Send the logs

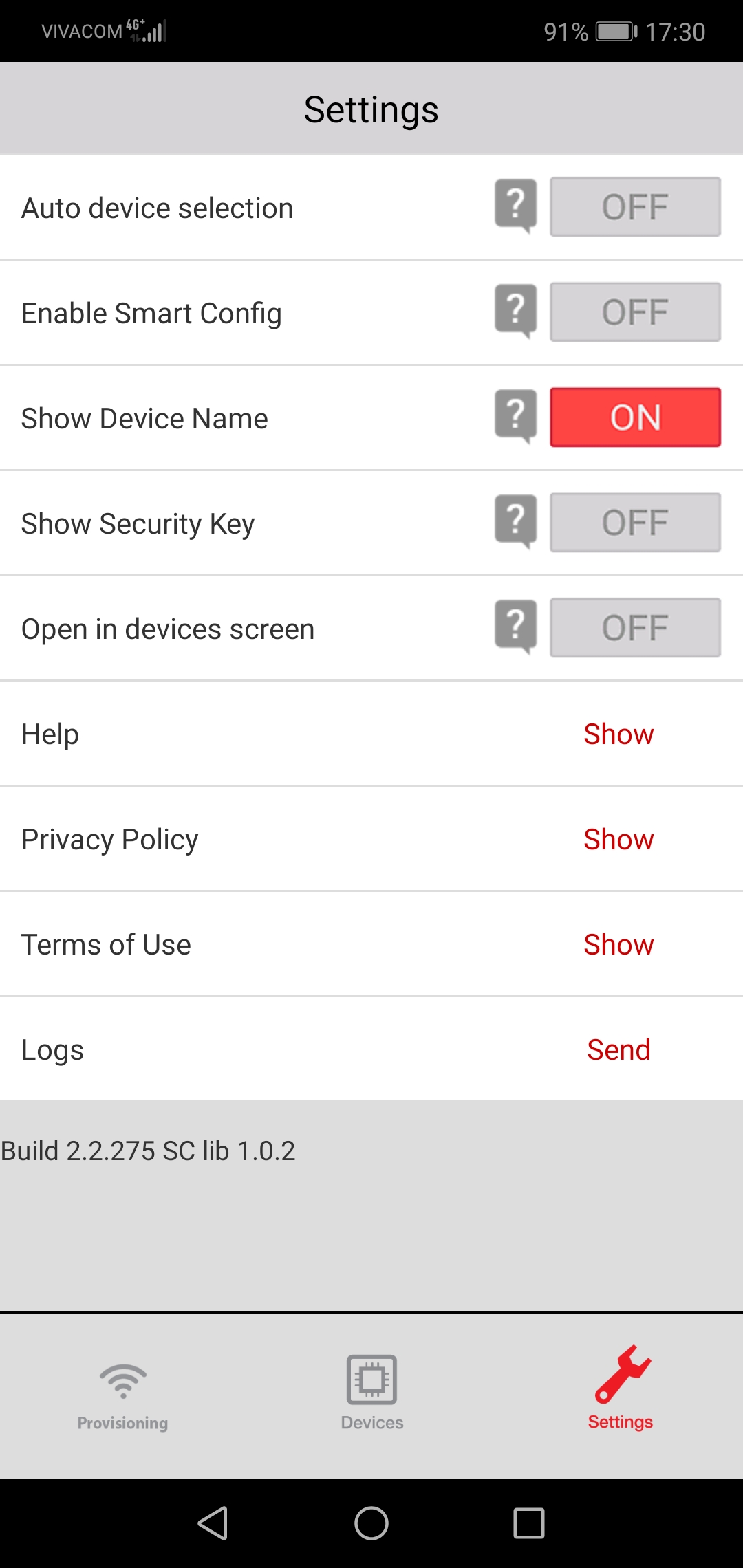[x=618, y=1050]
